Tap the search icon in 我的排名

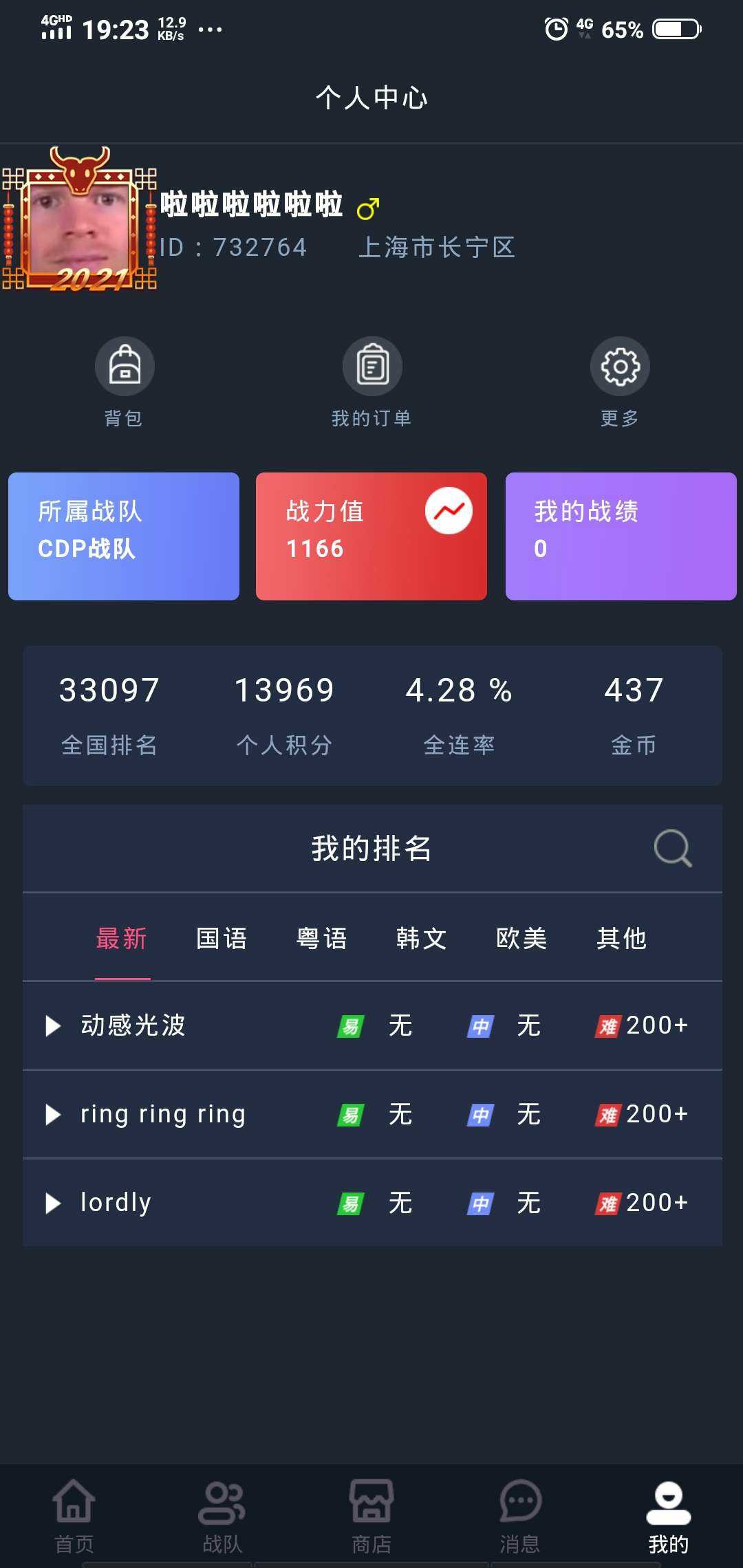pyautogui.click(x=672, y=848)
